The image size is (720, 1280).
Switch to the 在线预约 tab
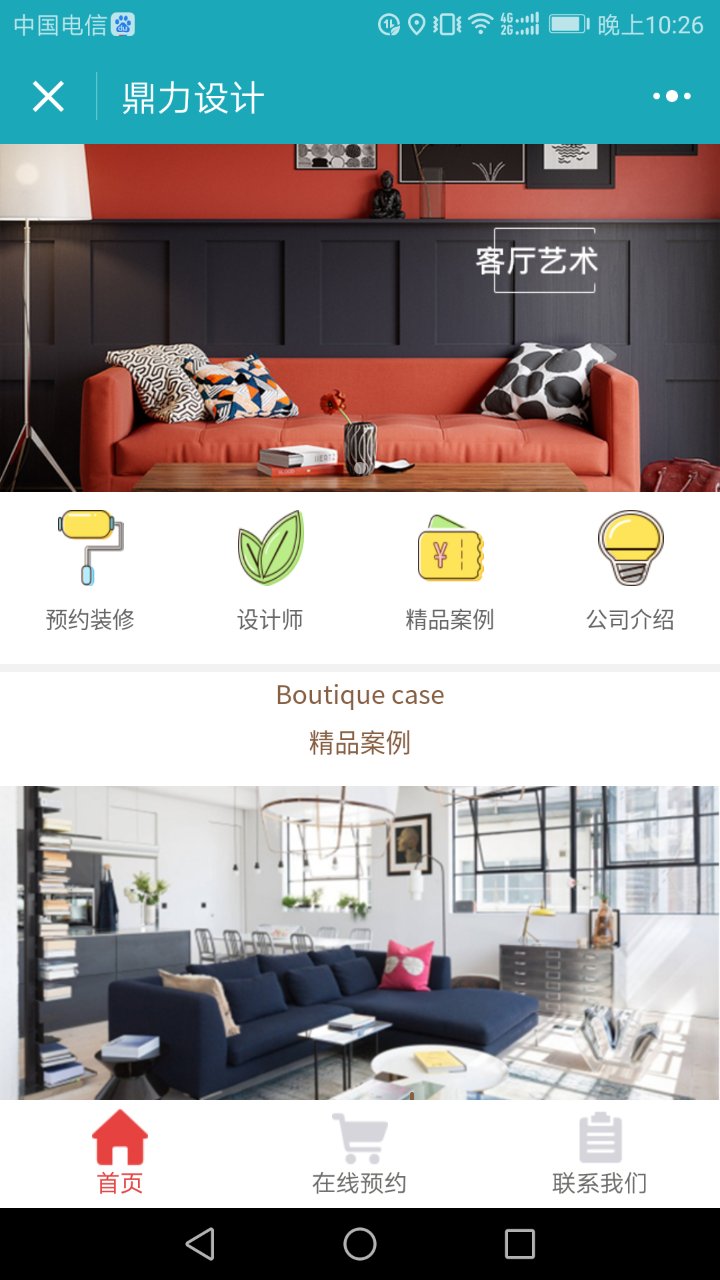[x=360, y=1153]
